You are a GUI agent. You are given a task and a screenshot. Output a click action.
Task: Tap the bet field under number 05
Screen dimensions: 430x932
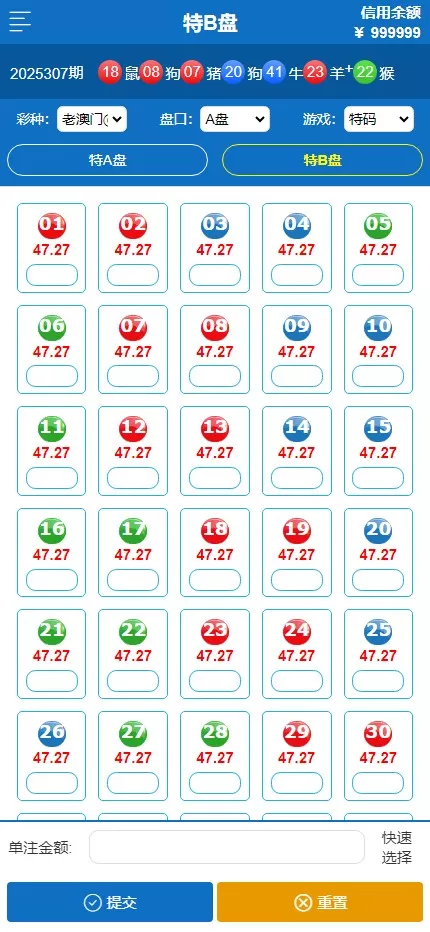[x=378, y=275]
